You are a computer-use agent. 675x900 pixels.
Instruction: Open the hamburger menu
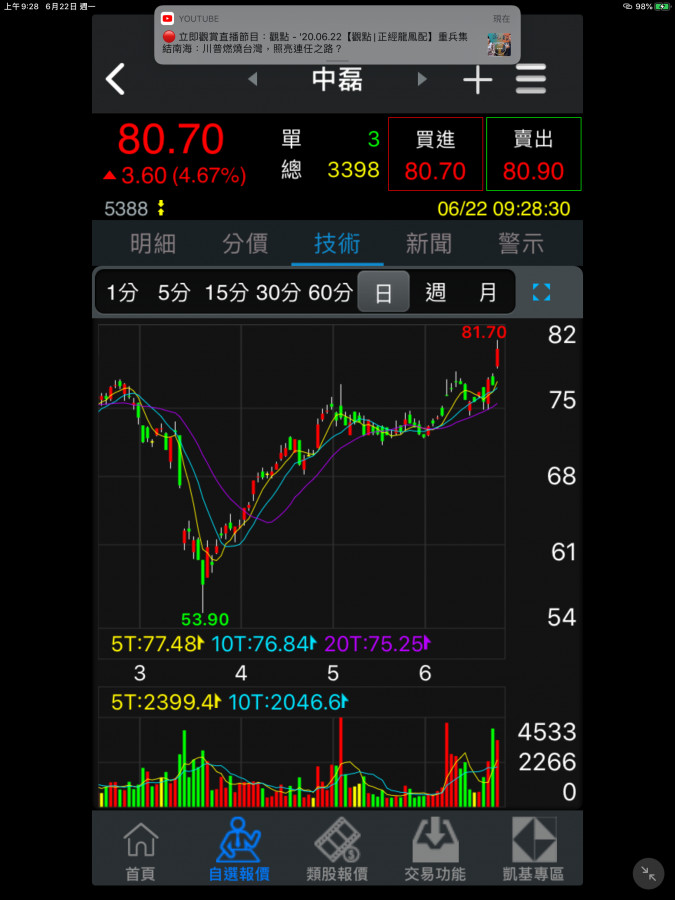[531, 80]
